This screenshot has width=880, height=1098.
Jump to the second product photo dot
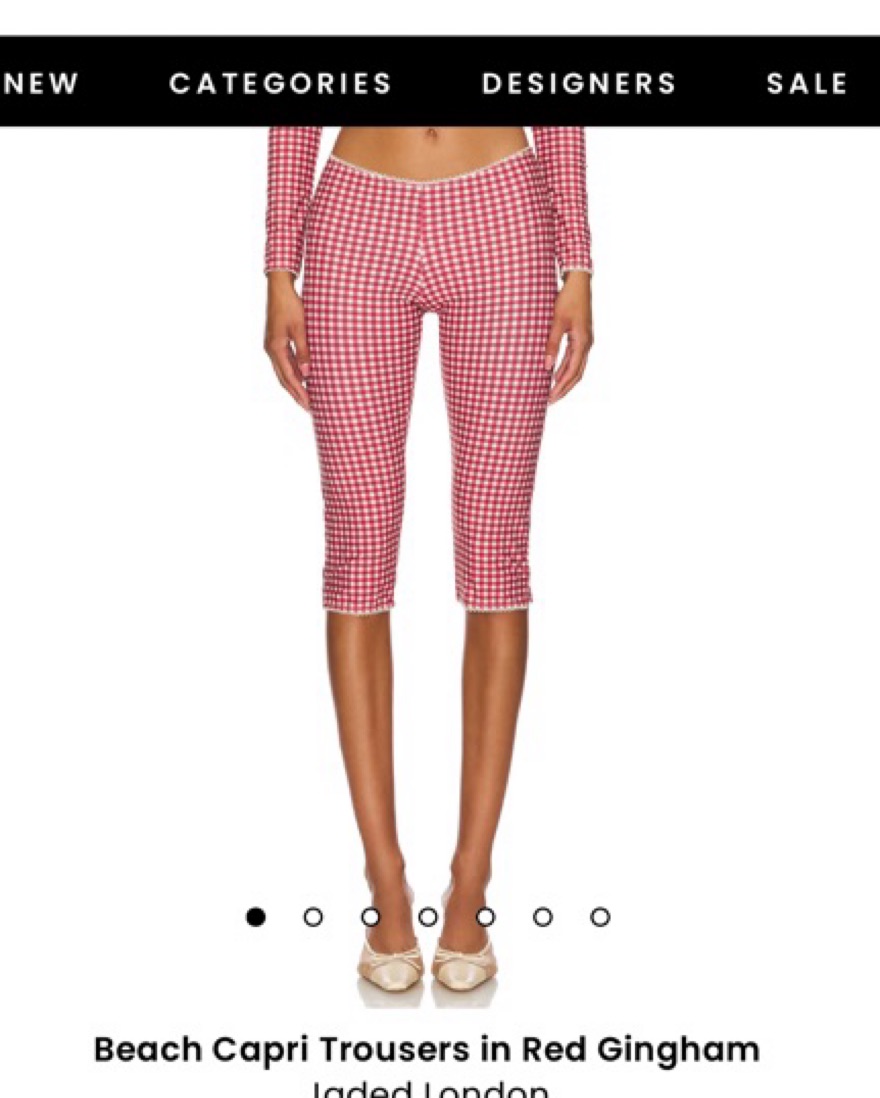313,917
